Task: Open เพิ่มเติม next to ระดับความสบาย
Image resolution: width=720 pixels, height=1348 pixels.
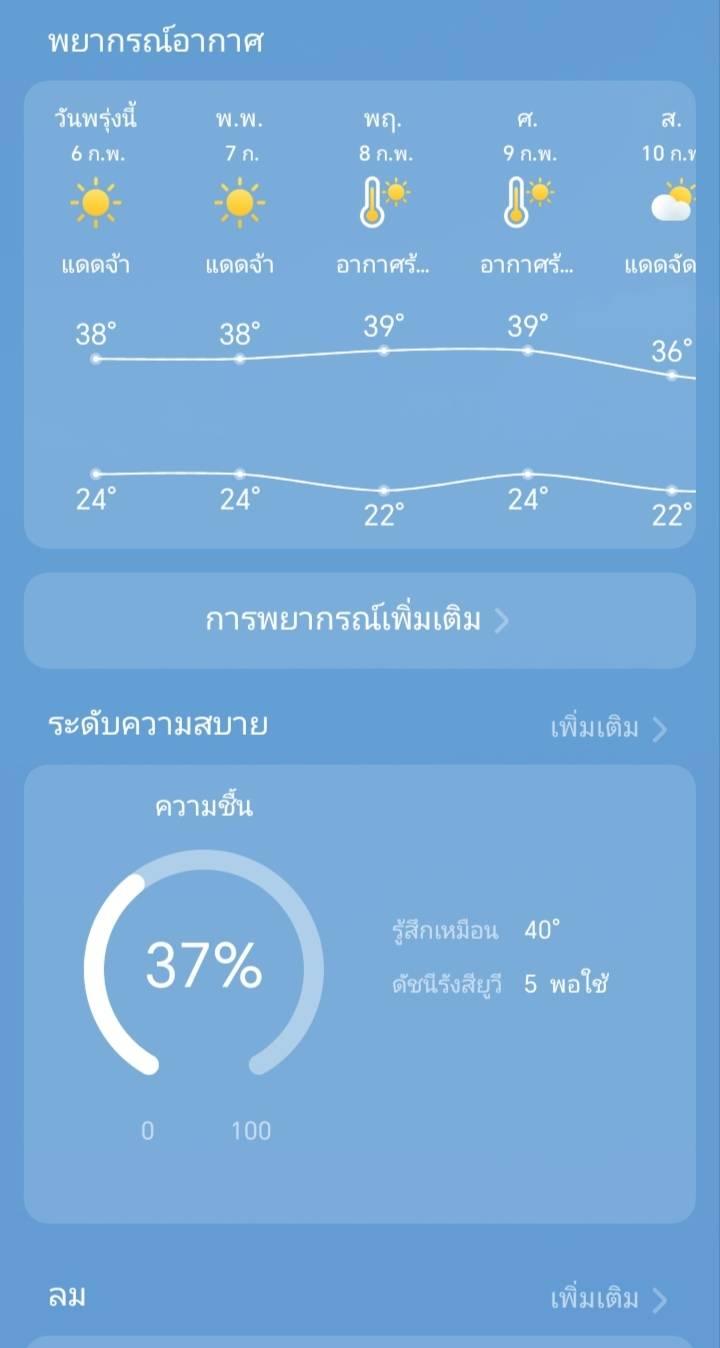Action: coord(608,728)
